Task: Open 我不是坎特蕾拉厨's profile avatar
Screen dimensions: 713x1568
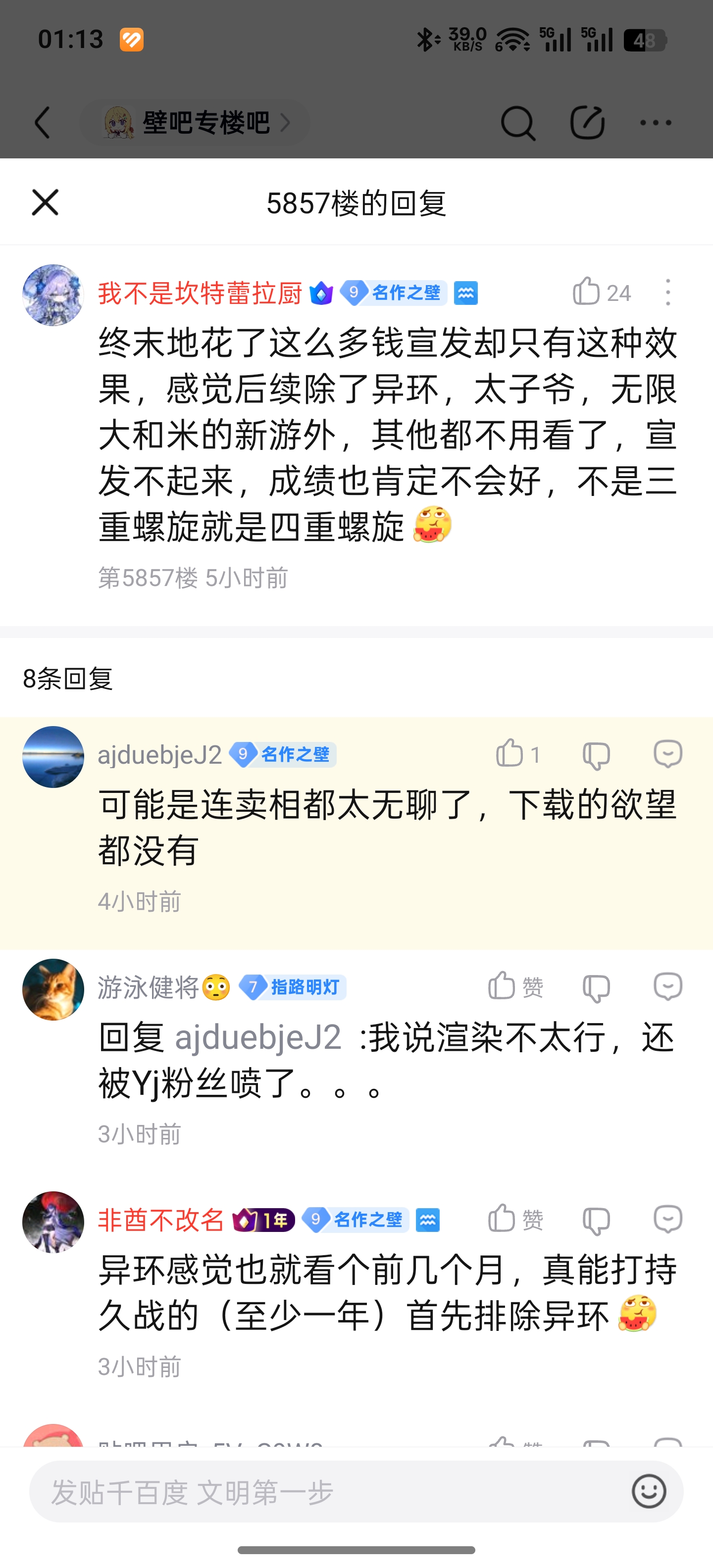Action: (x=53, y=294)
